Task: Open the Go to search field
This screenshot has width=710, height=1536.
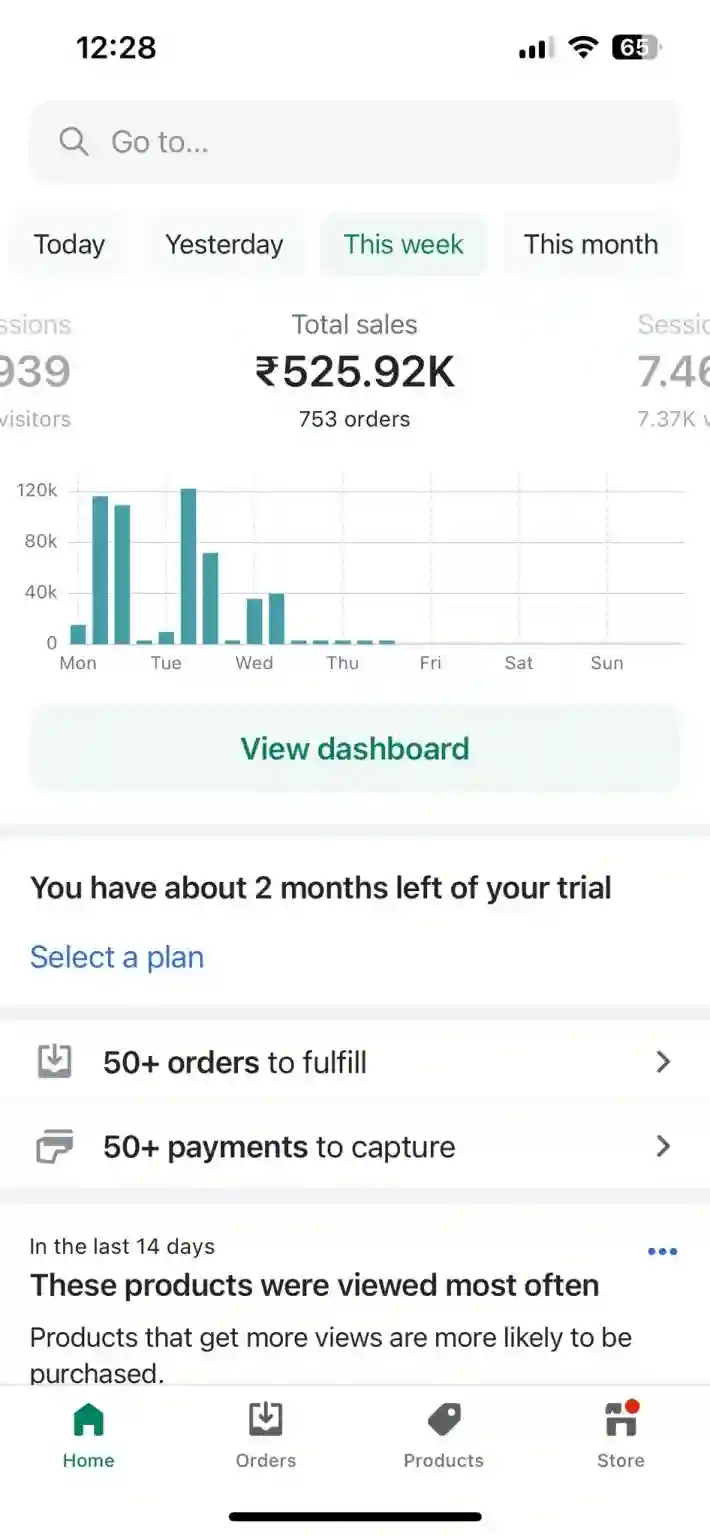Action: click(x=354, y=142)
